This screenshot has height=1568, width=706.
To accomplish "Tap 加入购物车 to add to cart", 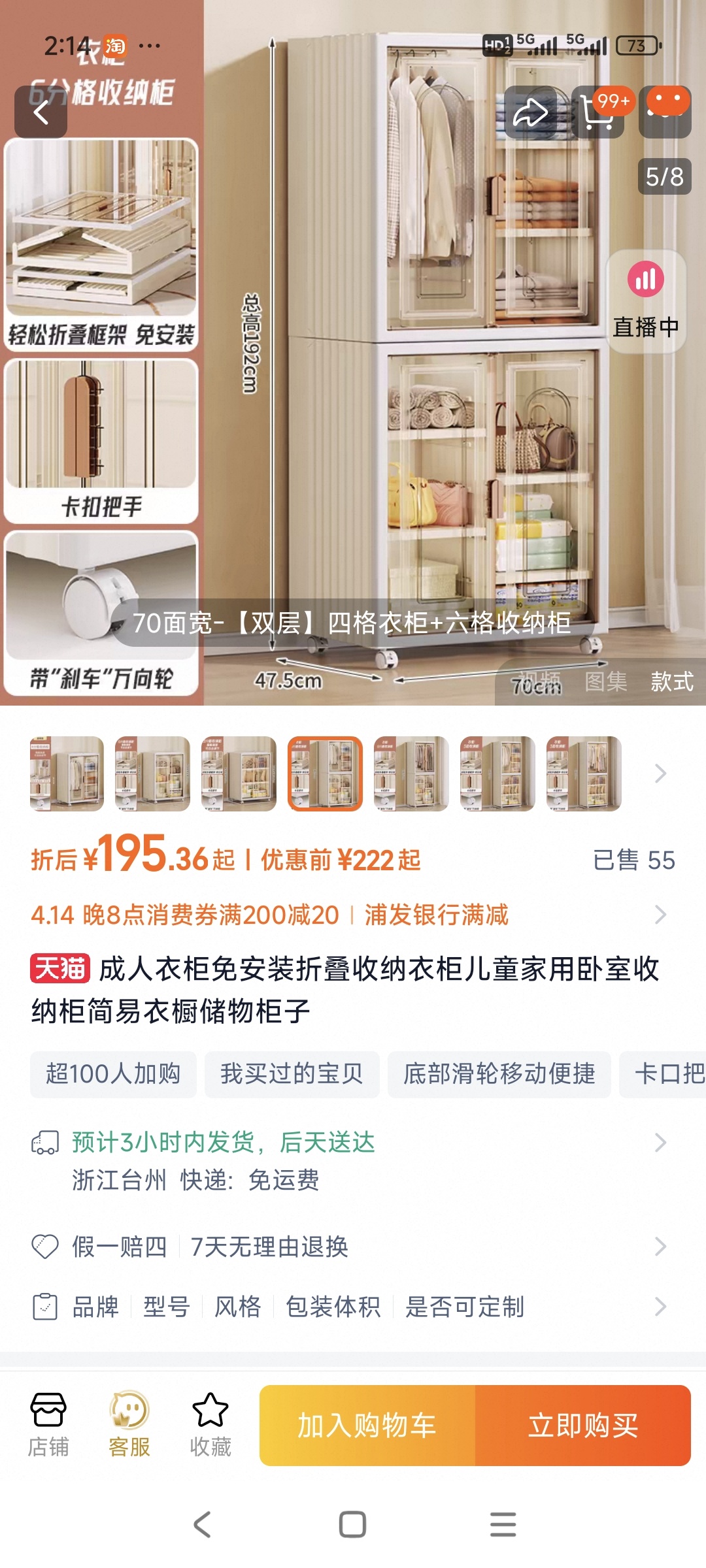I will [x=367, y=1426].
